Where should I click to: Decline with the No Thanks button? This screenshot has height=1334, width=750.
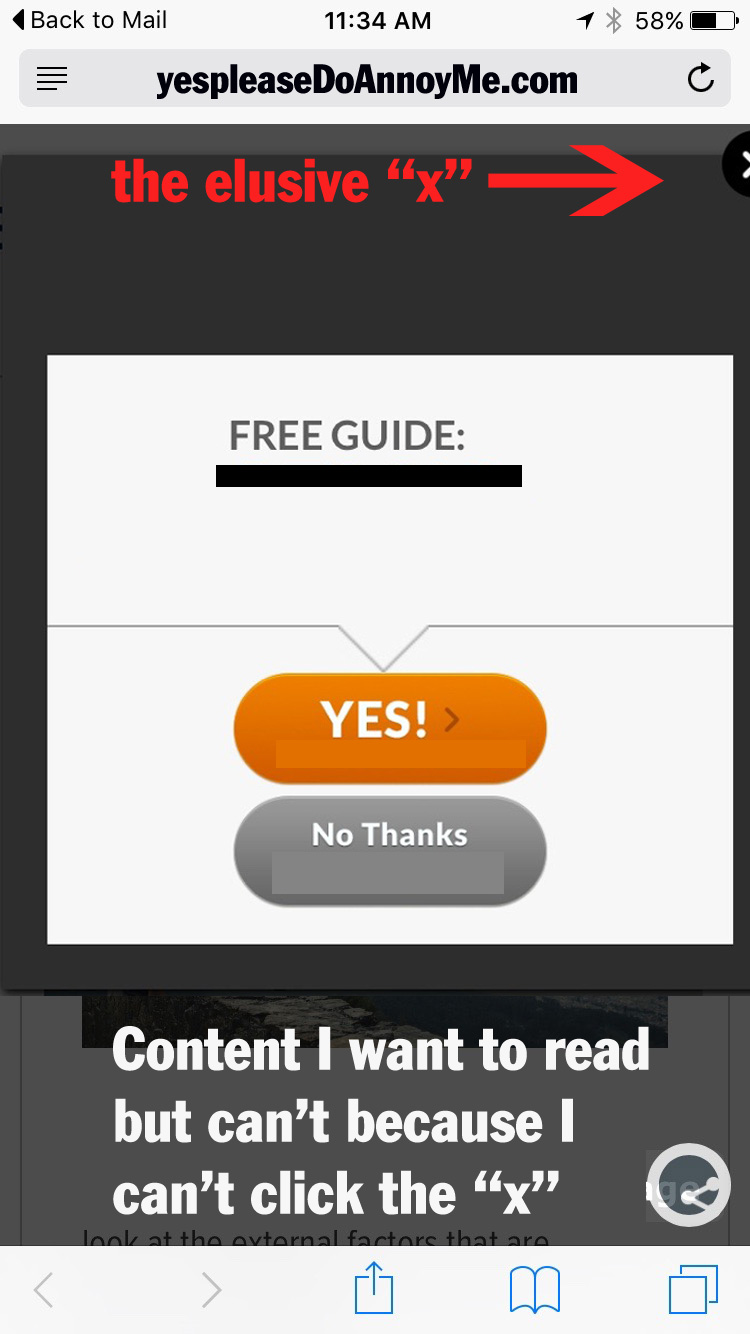[x=390, y=851]
